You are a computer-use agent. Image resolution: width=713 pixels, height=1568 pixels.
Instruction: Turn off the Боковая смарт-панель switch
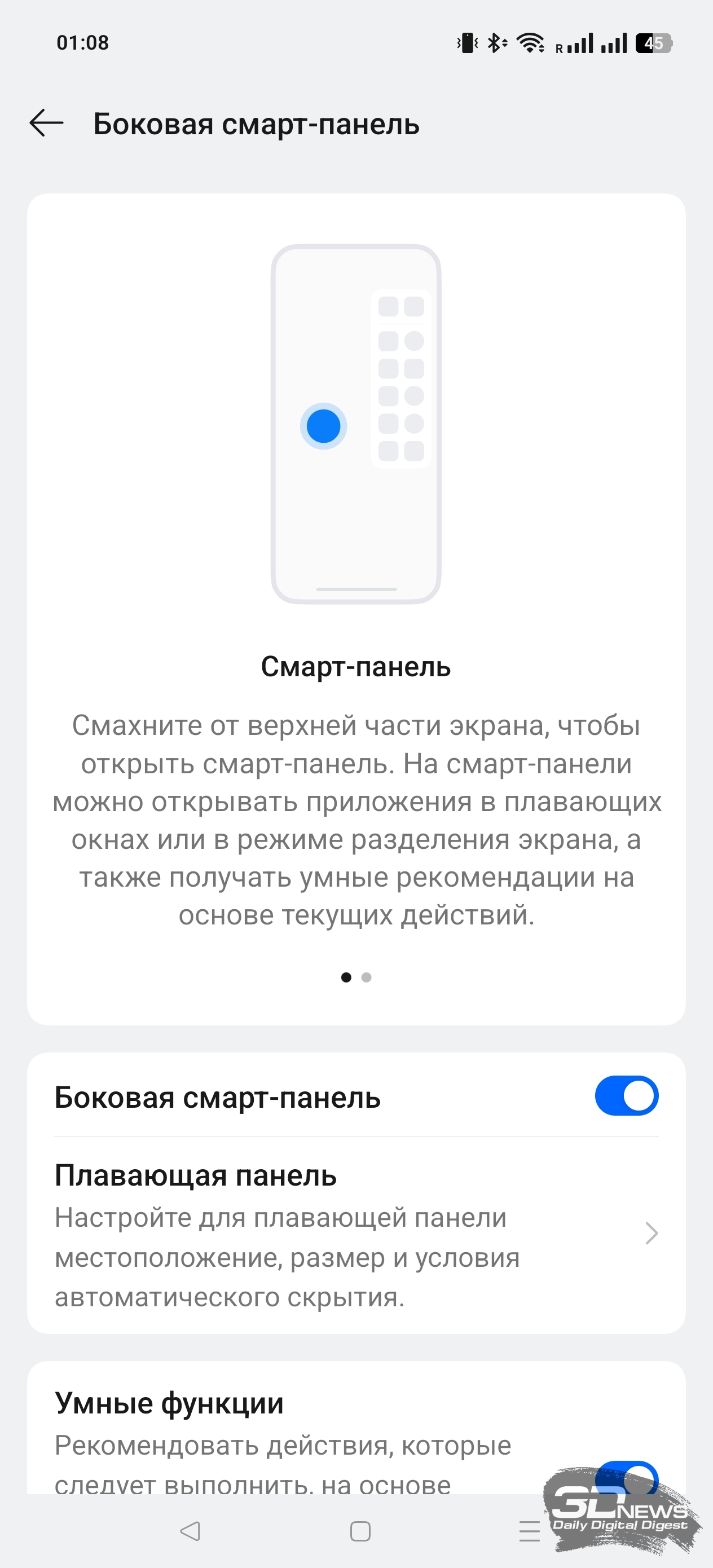pos(626,1096)
